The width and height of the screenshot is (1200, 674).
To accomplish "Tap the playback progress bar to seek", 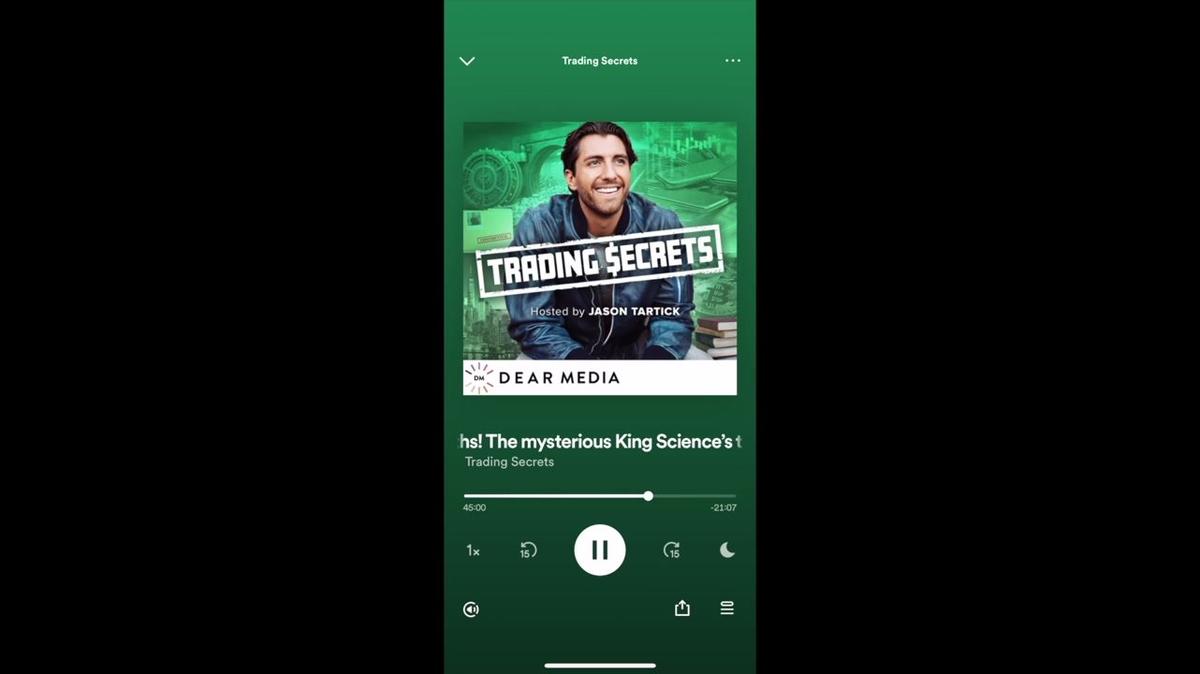I will [600, 496].
